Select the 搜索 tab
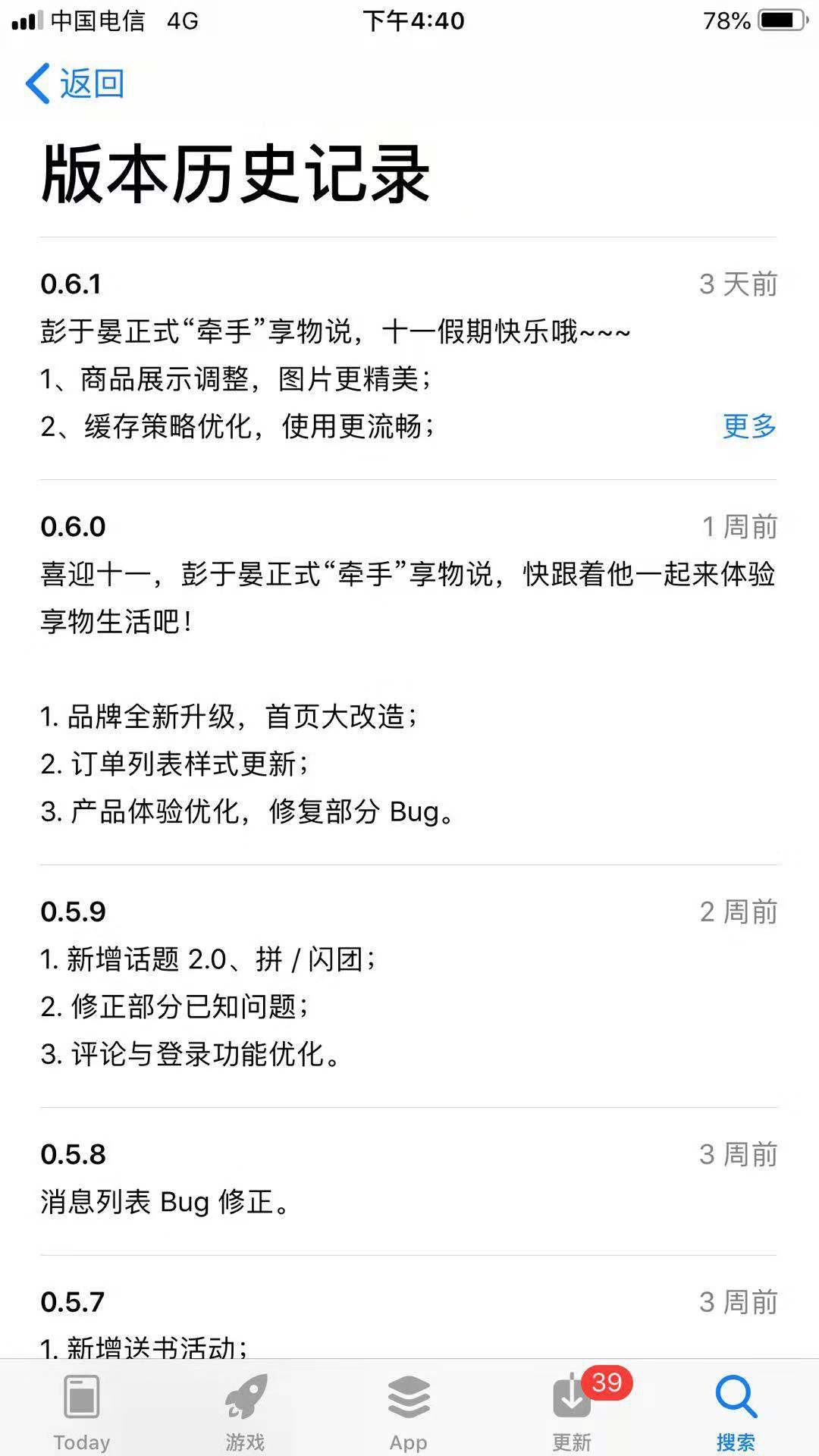 coord(736,1410)
